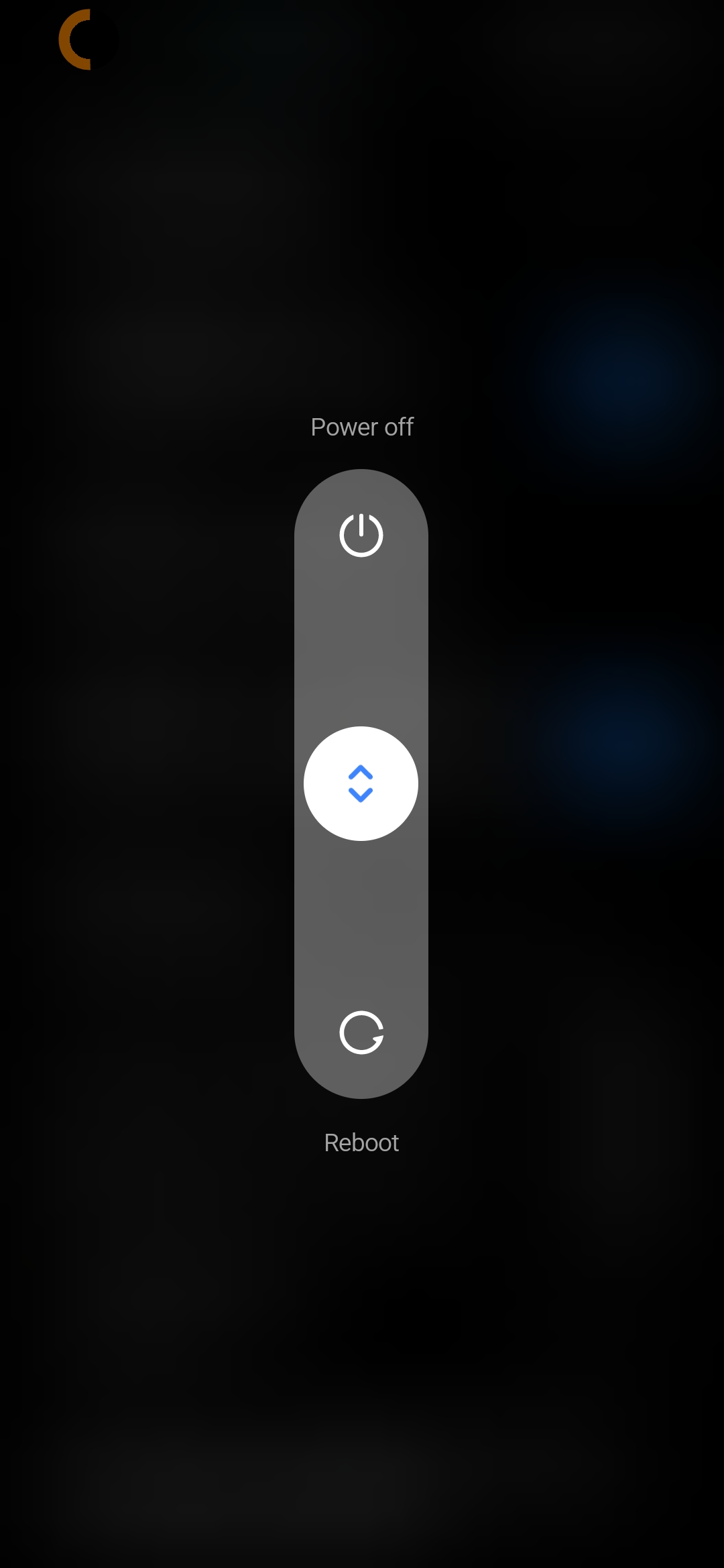Tap the Reboot icon
Viewport: 724px width, 1568px height.
361,1033
